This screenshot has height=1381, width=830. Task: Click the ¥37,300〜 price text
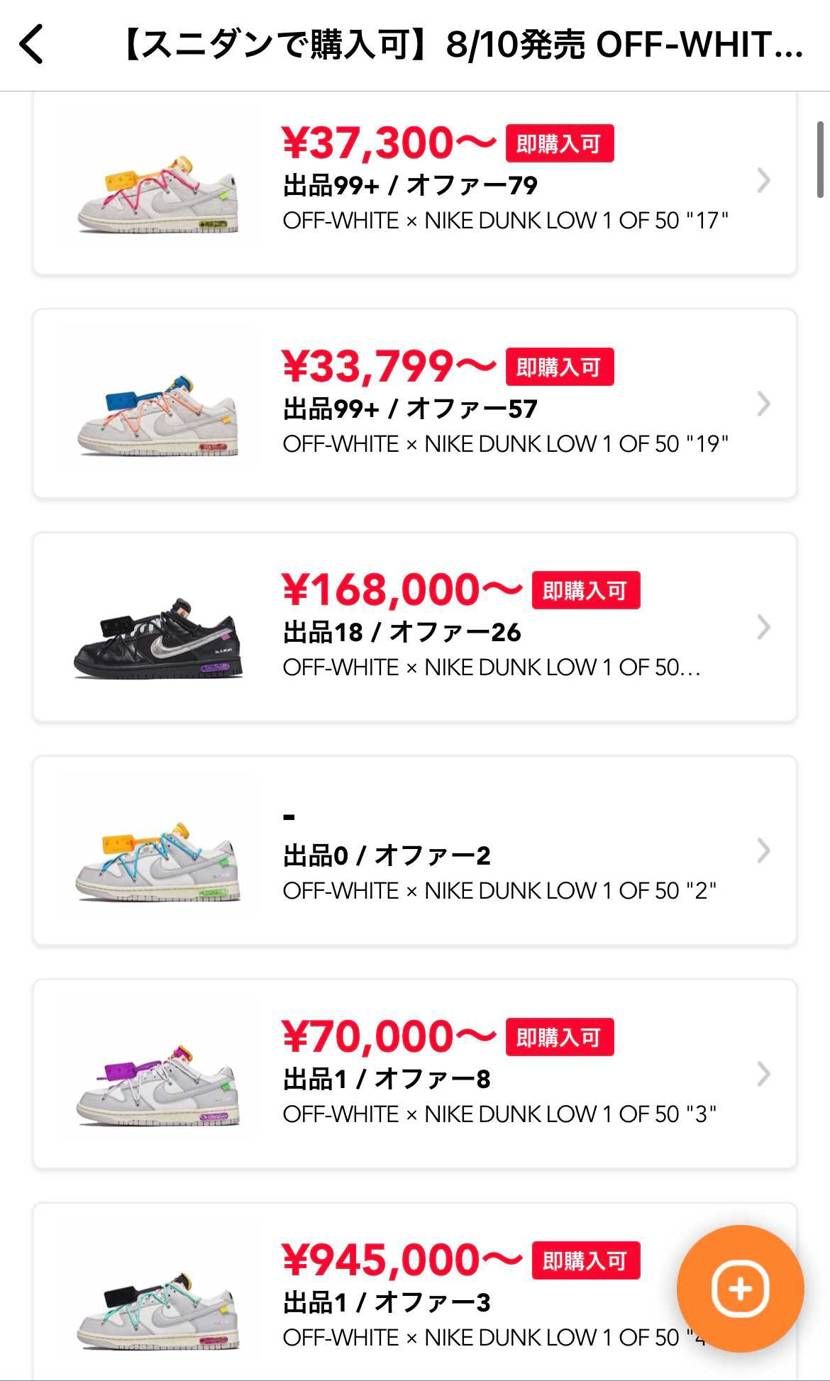click(x=388, y=143)
